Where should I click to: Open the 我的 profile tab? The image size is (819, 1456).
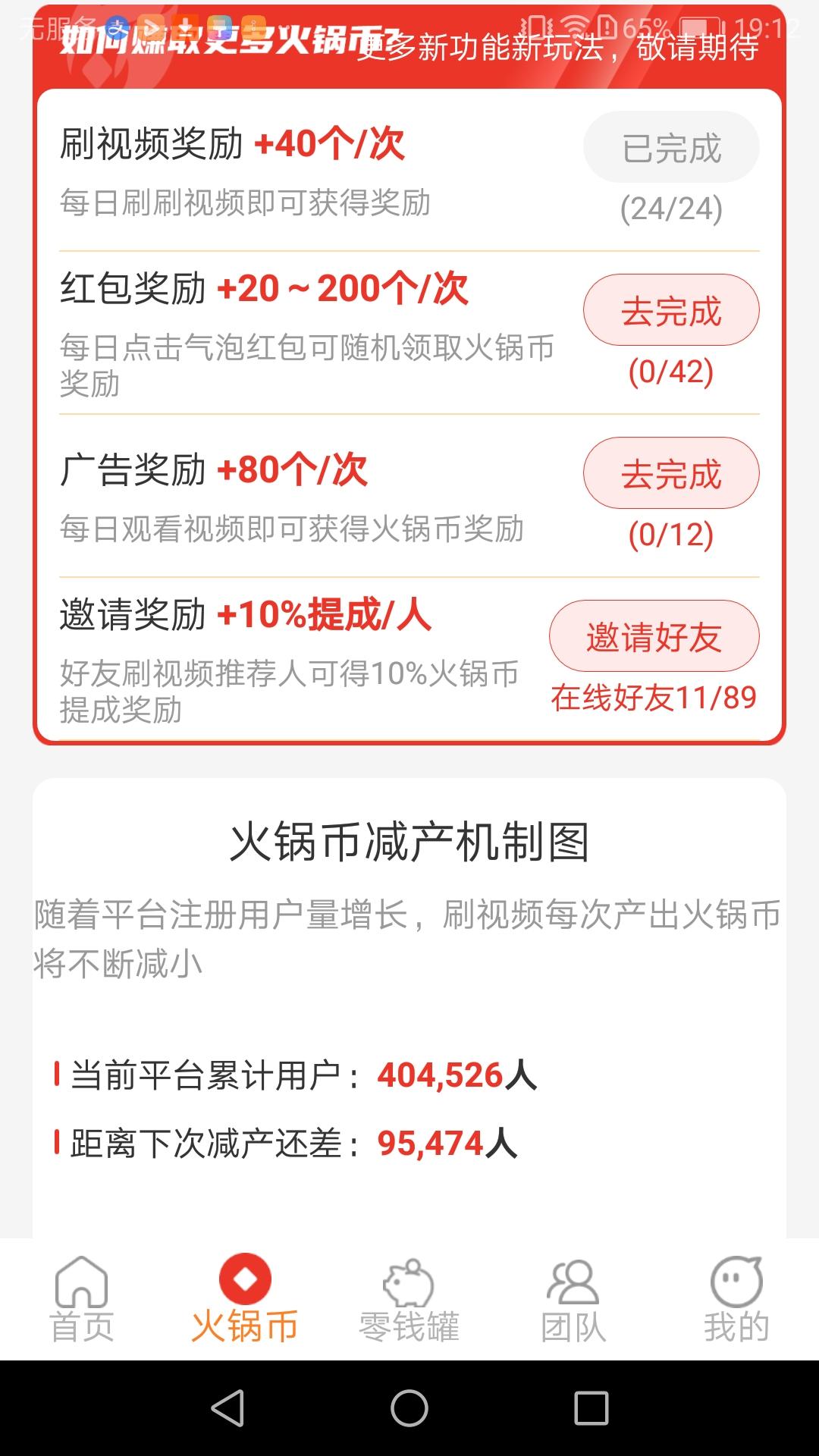pyautogui.click(x=736, y=1299)
